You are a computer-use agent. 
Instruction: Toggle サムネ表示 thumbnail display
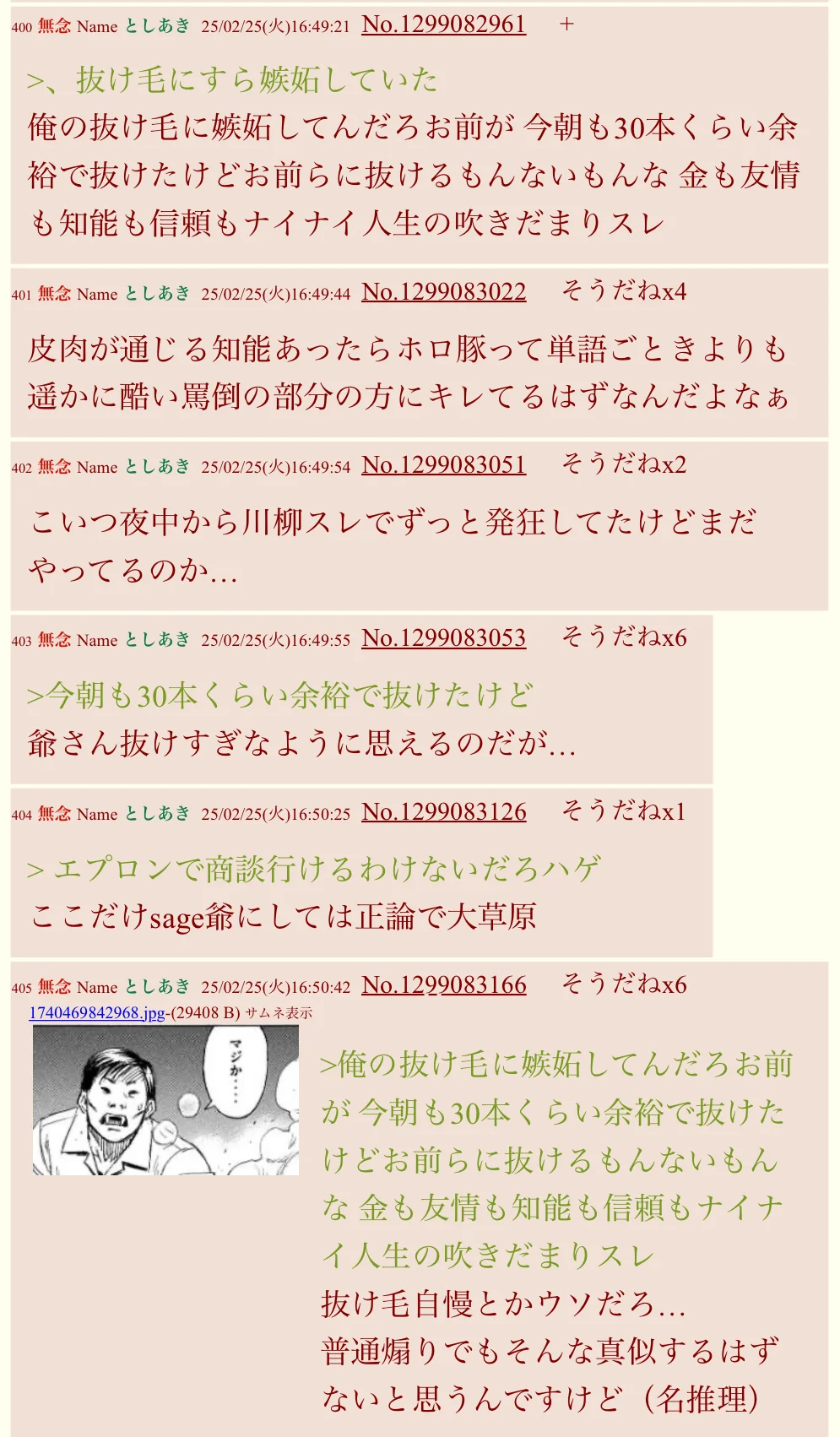coord(279,1013)
